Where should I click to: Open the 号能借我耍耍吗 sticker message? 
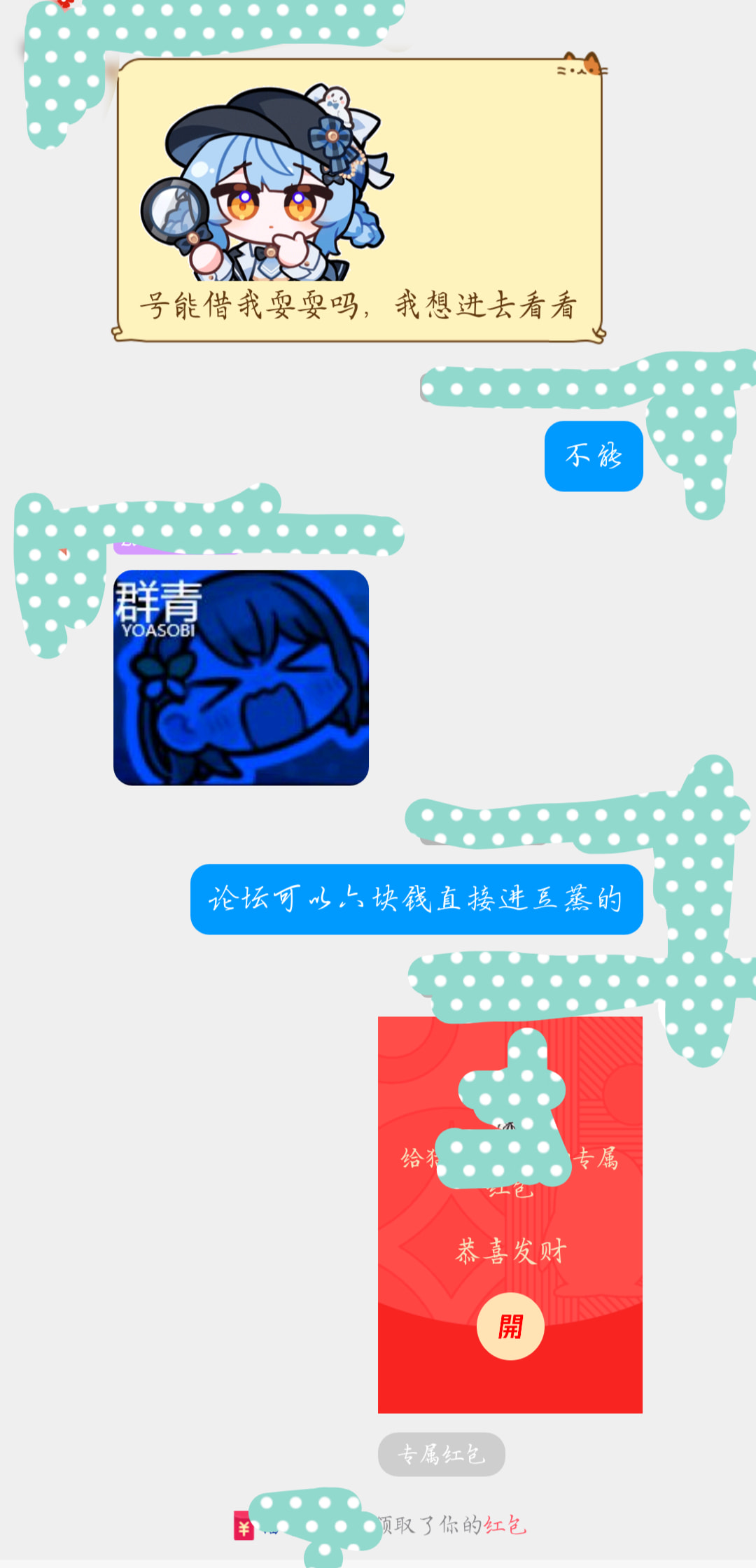(358, 200)
